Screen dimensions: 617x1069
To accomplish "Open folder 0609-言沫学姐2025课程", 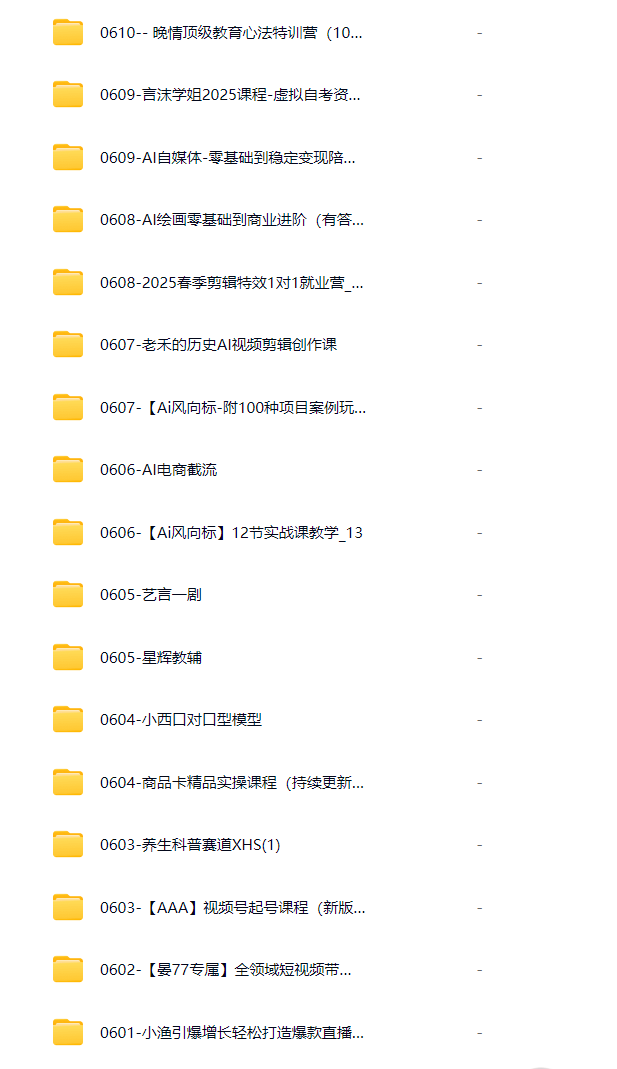I will (230, 95).
